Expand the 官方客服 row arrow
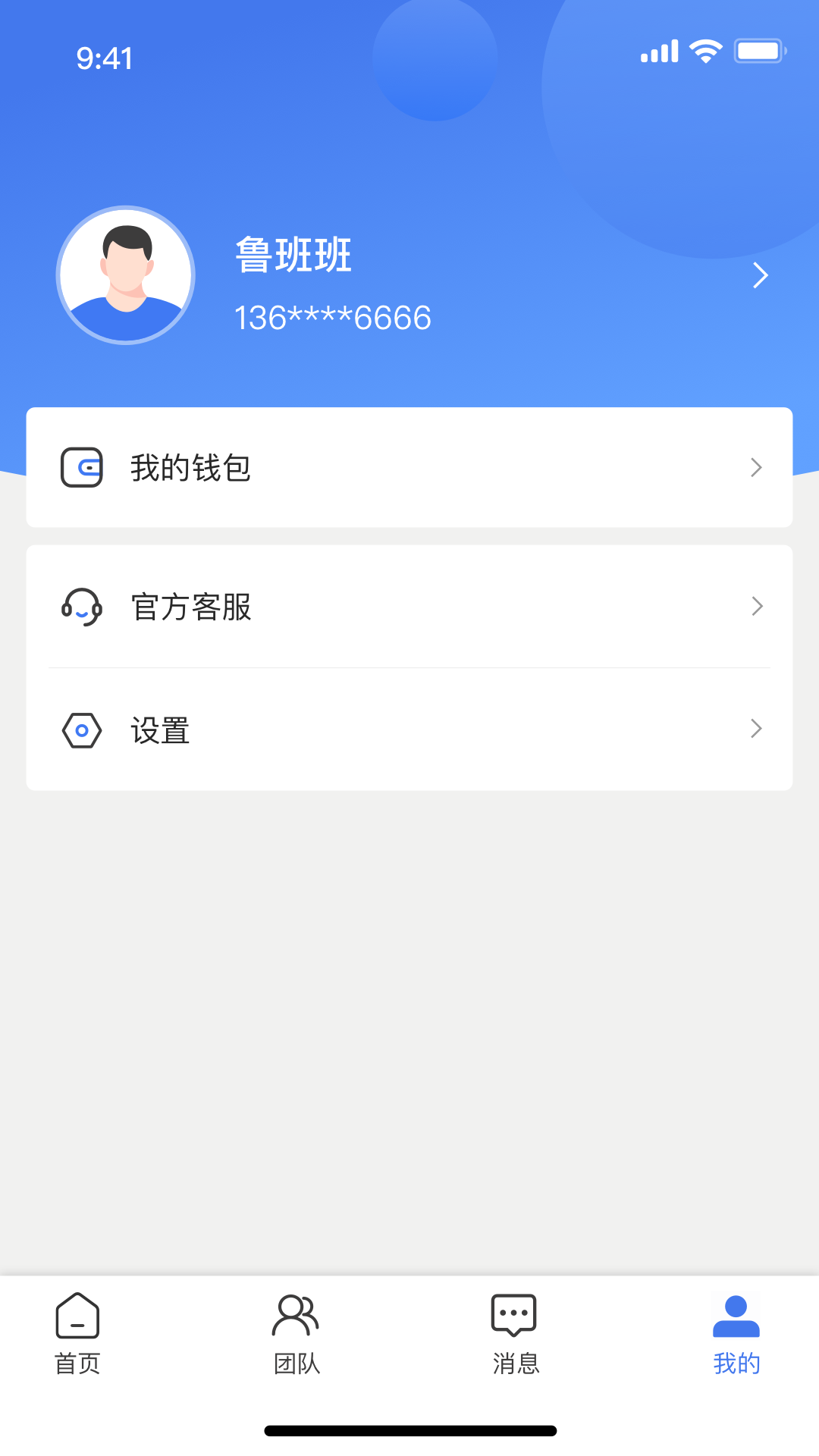This screenshot has height=1456, width=819. (755, 607)
